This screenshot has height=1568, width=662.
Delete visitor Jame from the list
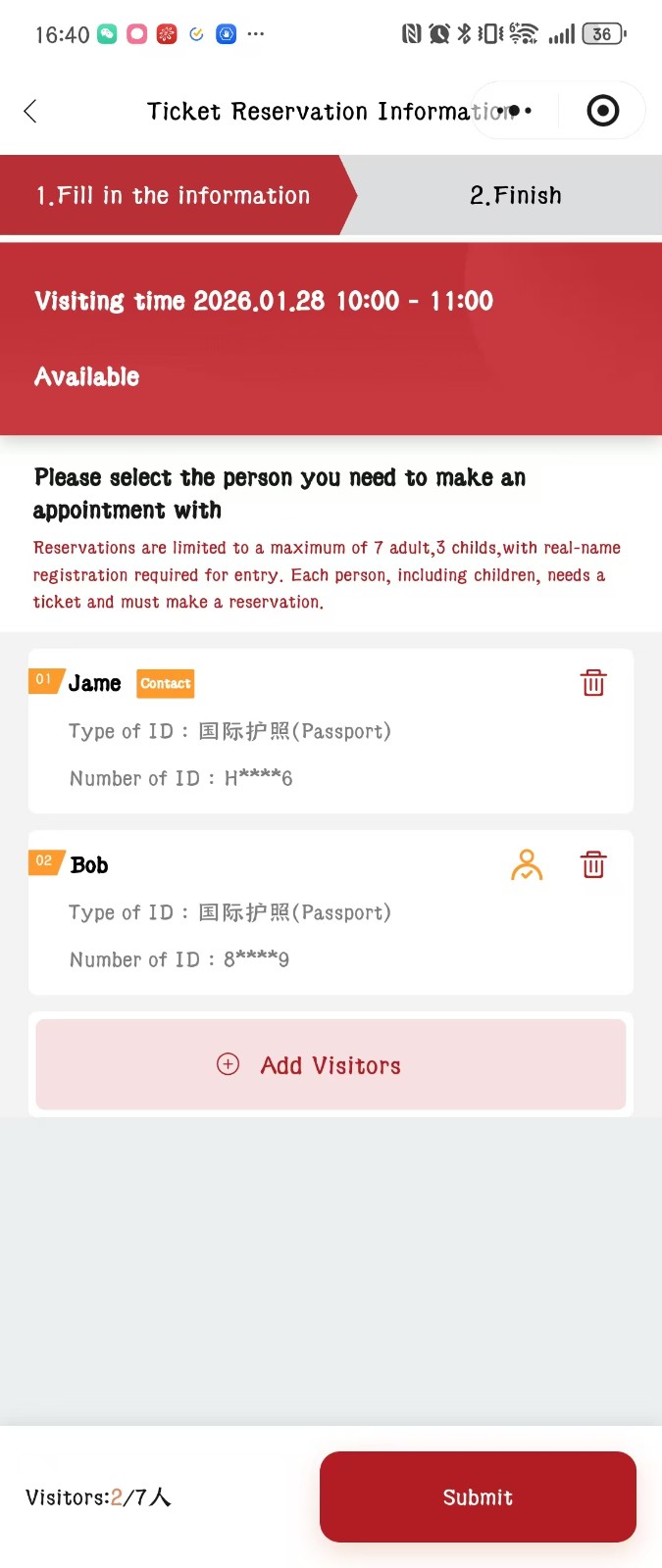tap(593, 682)
